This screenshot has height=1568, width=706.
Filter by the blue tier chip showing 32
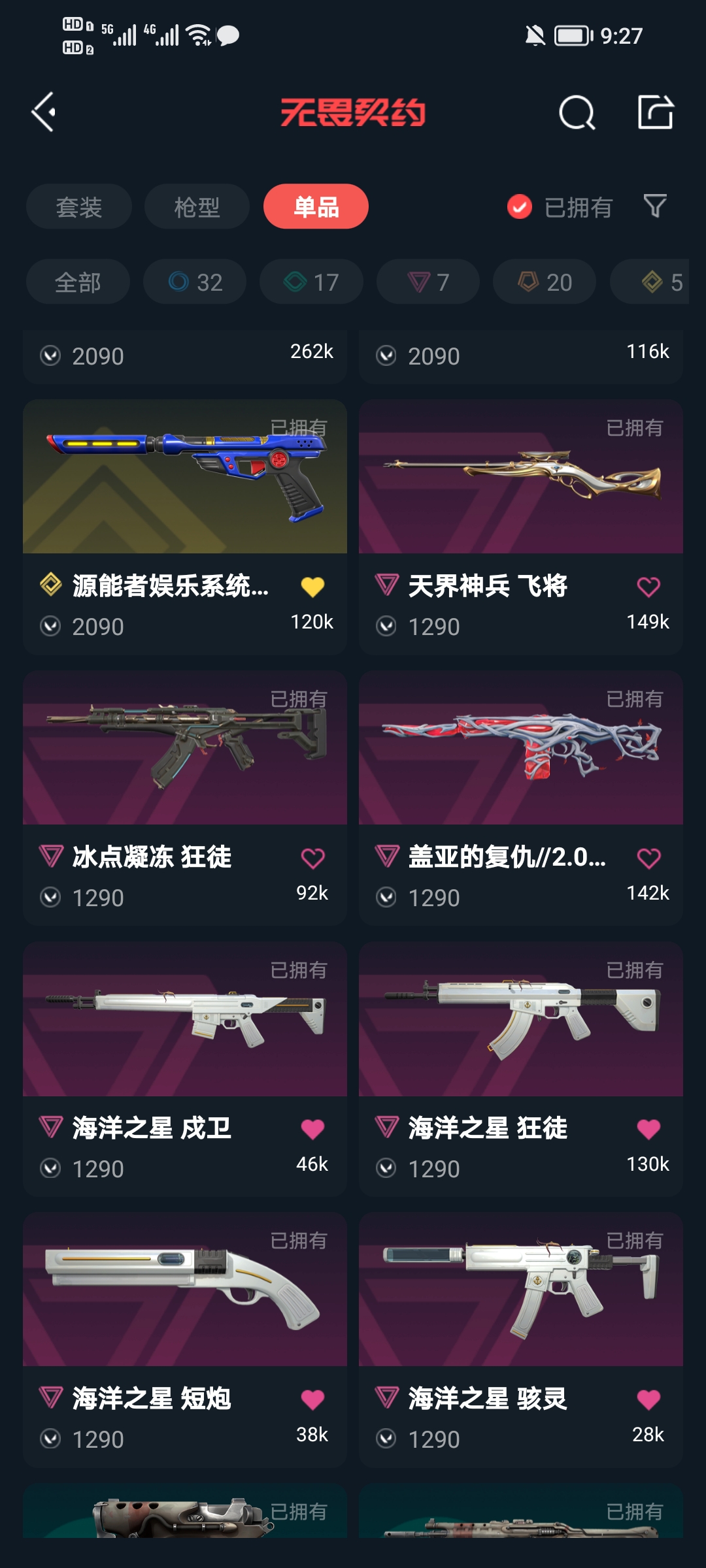point(195,282)
